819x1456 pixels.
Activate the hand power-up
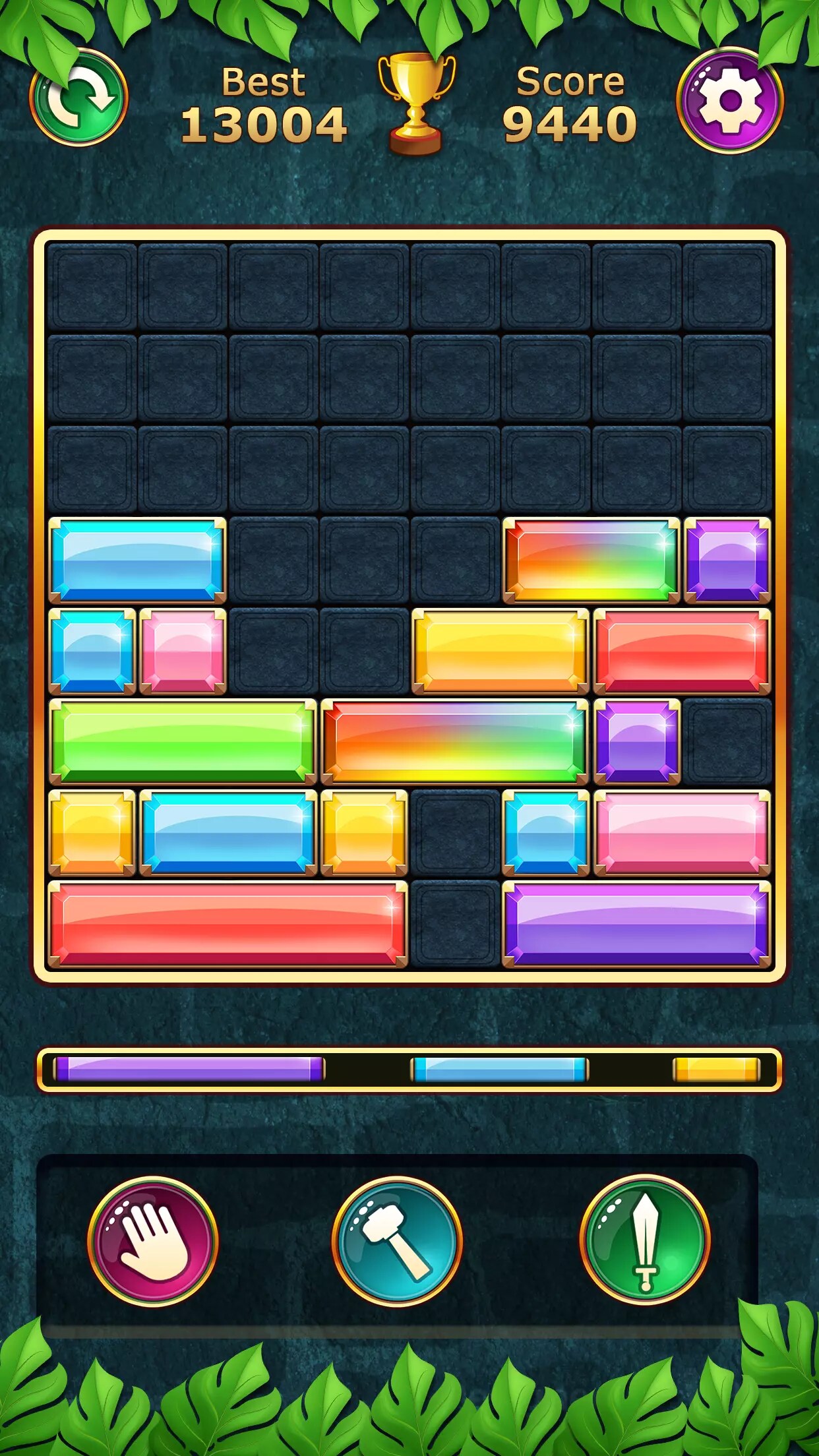click(153, 1240)
